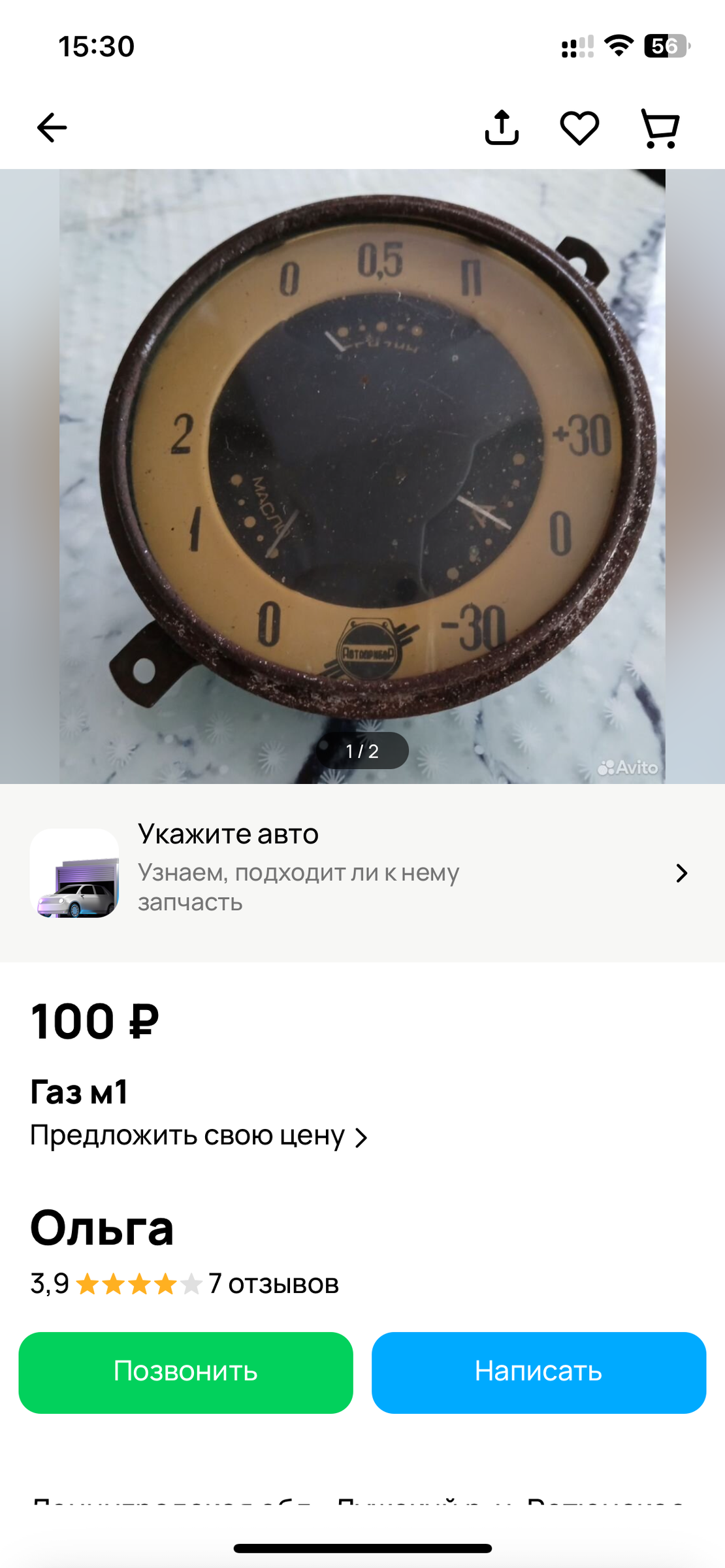Viewport: 725px width, 1568px height.
Task: Tap the Wi-Fi icon in the status bar
Action: (617, 44)
